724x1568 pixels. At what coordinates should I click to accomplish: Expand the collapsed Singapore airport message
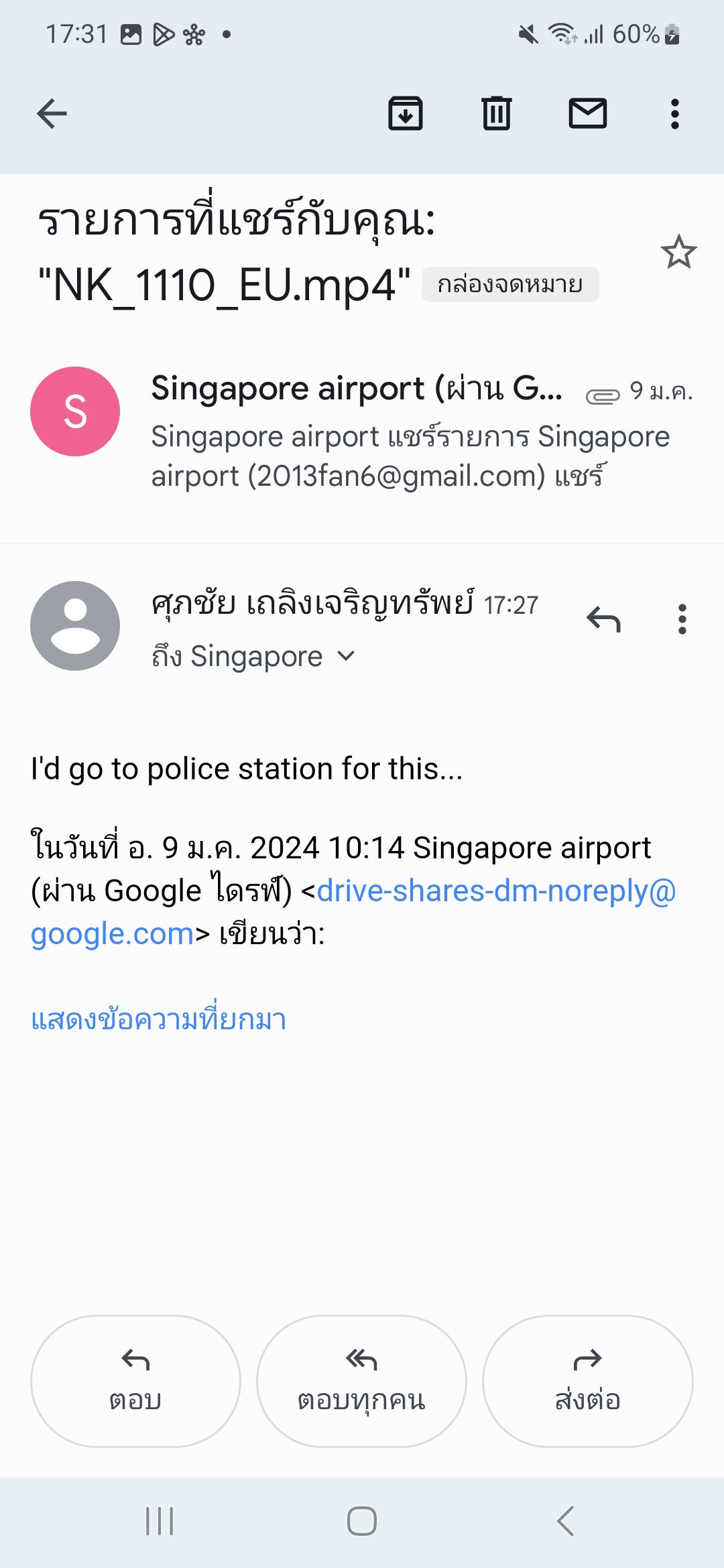click(362, 432)
